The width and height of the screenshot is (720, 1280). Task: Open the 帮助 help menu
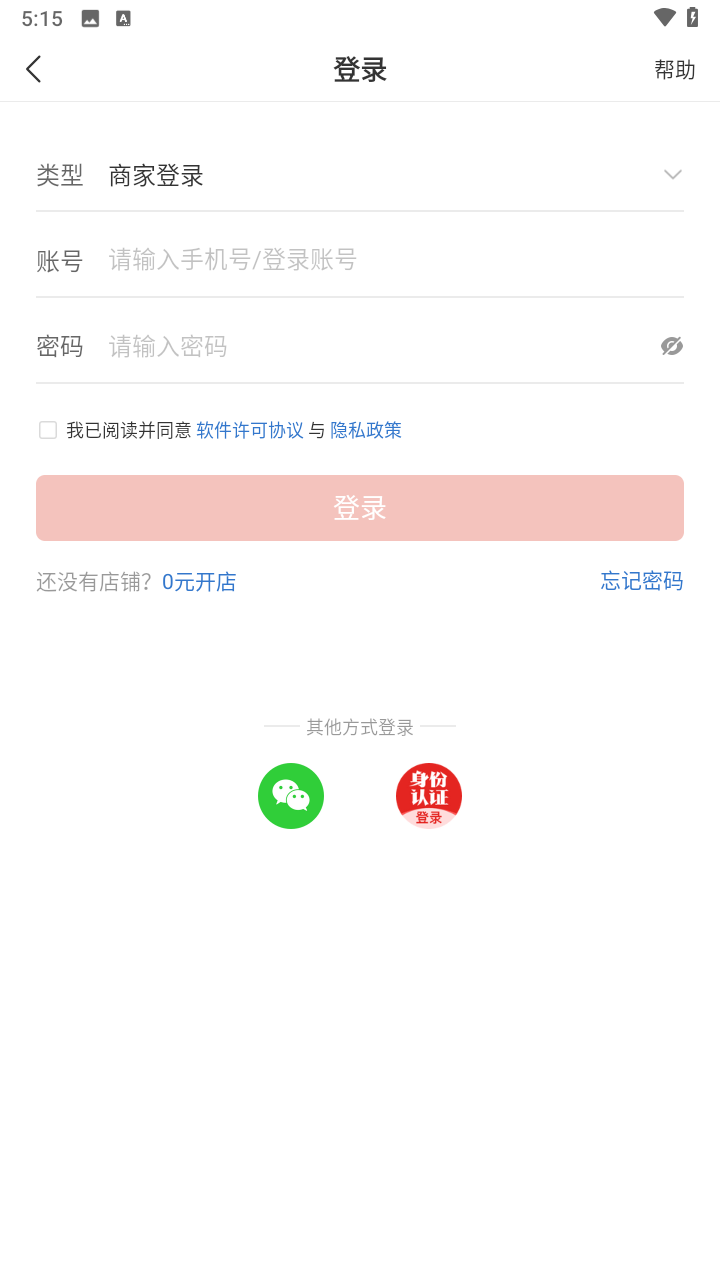(675, 70)
